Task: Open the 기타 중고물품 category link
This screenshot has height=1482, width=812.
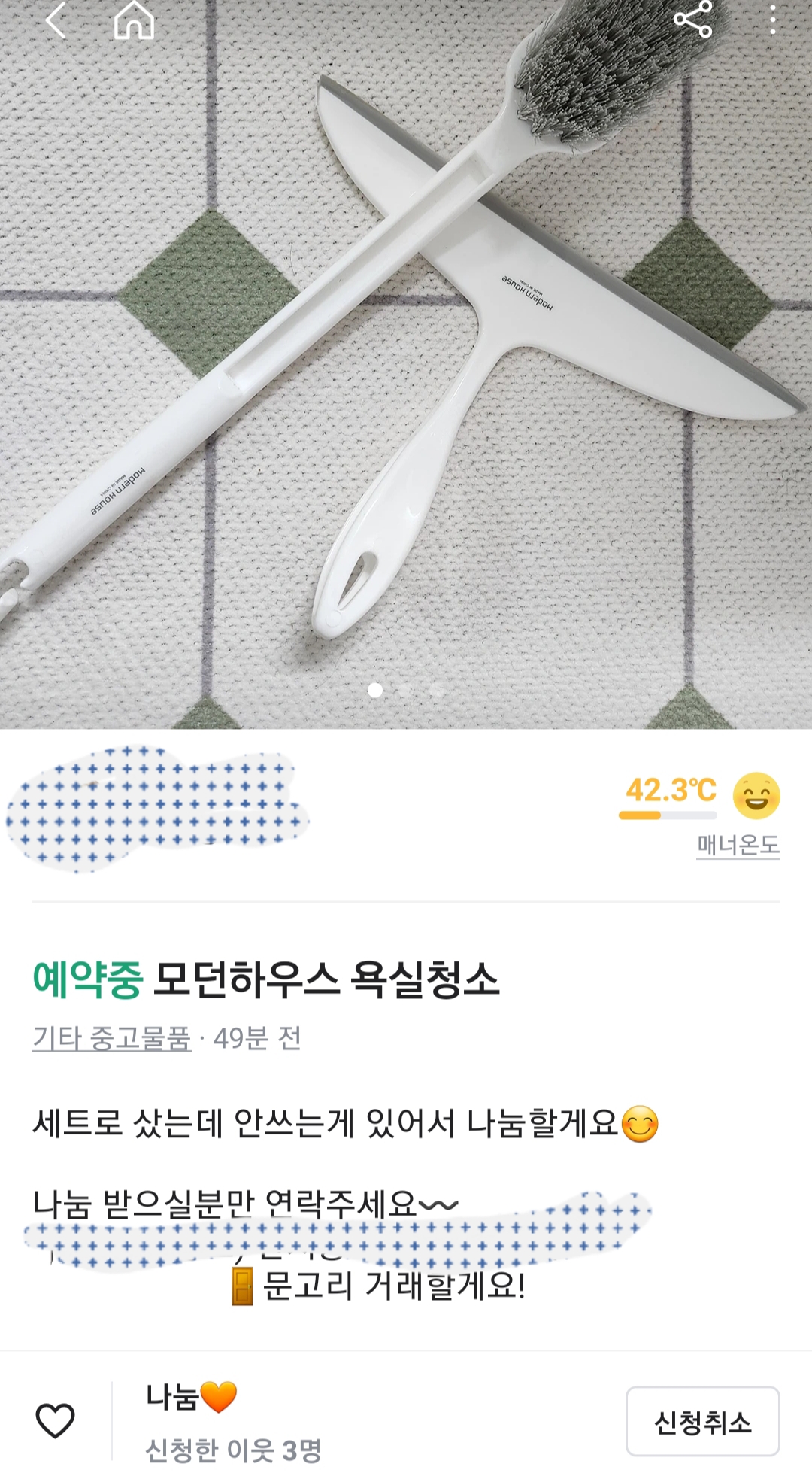Action: [111, 1039]
